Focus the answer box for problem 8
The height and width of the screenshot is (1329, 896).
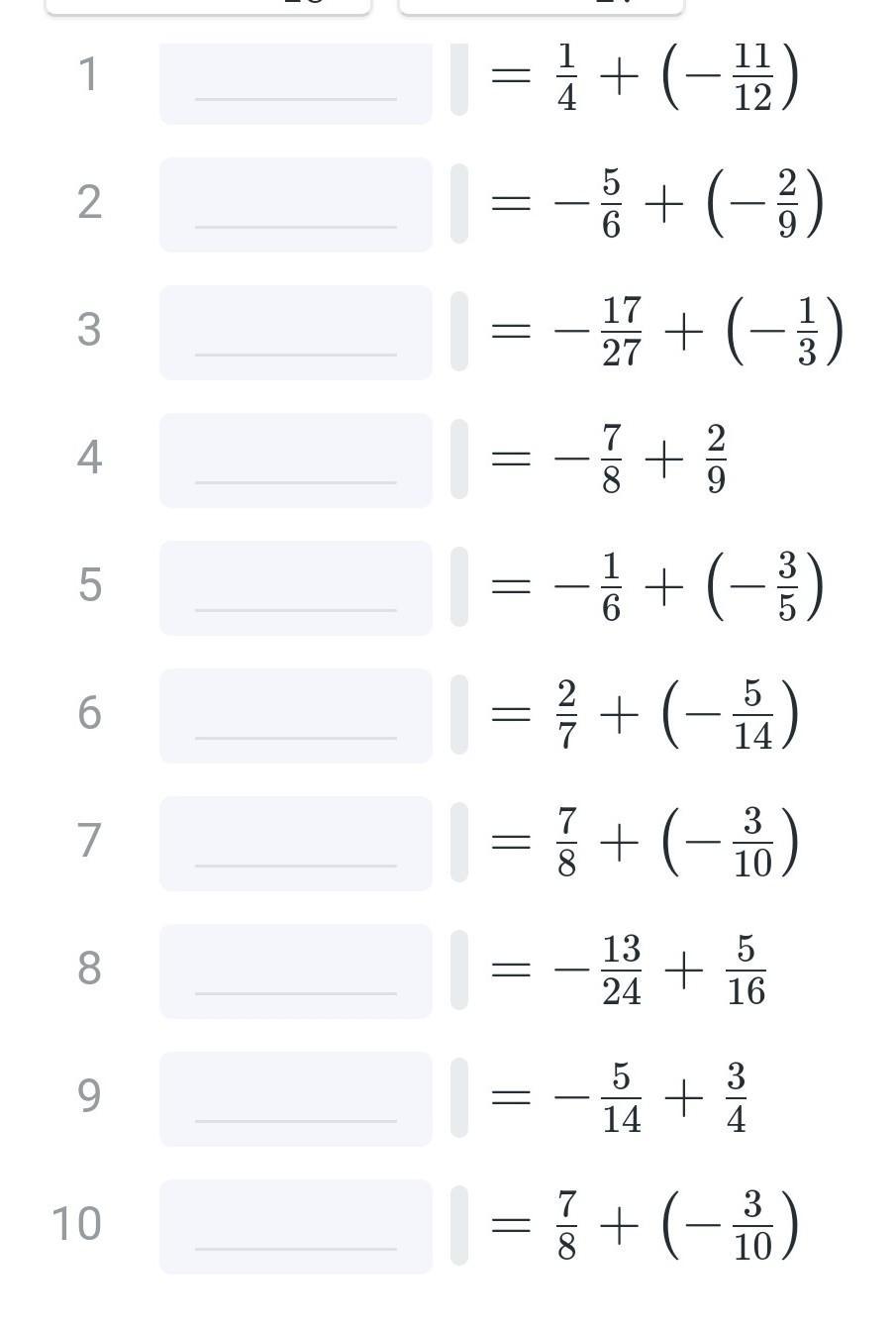point(295,971)
